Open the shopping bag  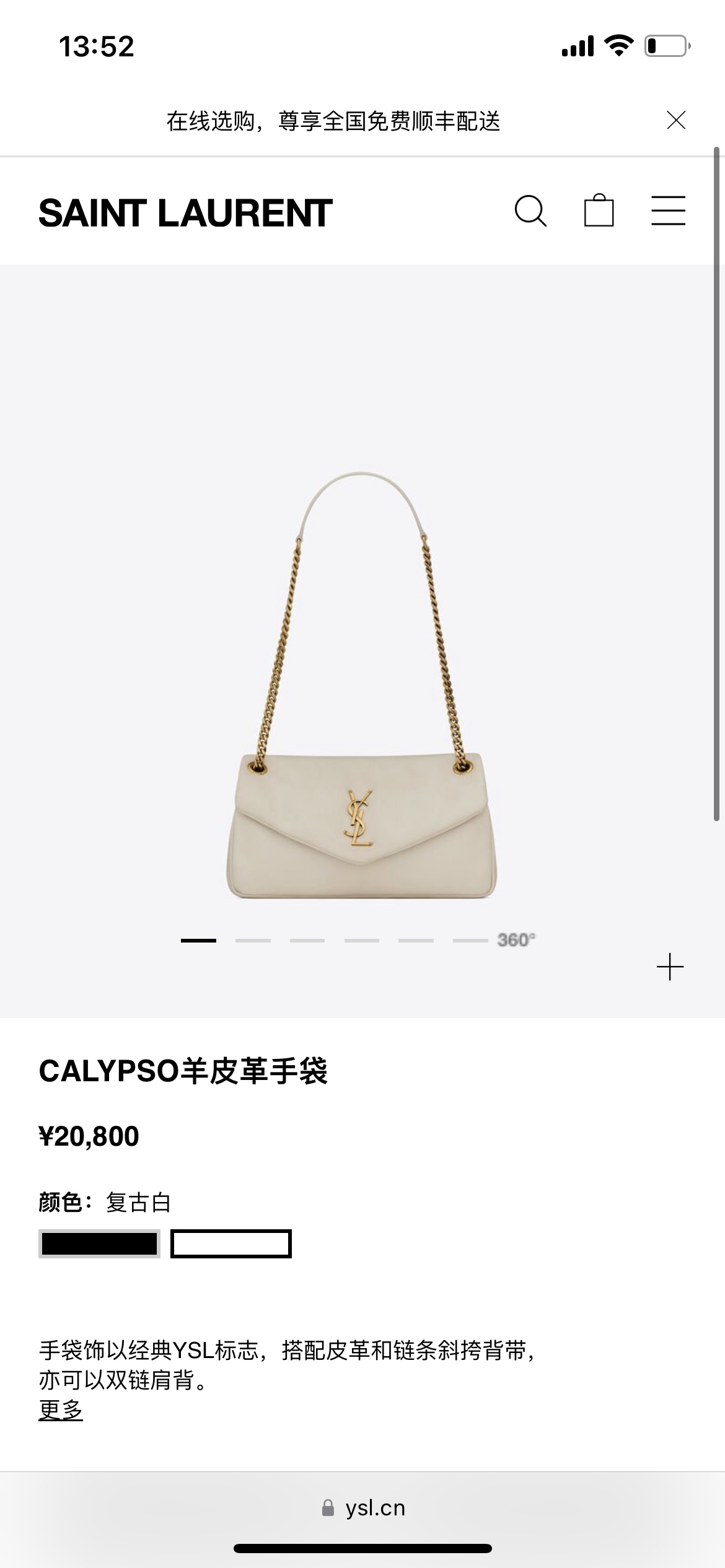pos(599,211)
